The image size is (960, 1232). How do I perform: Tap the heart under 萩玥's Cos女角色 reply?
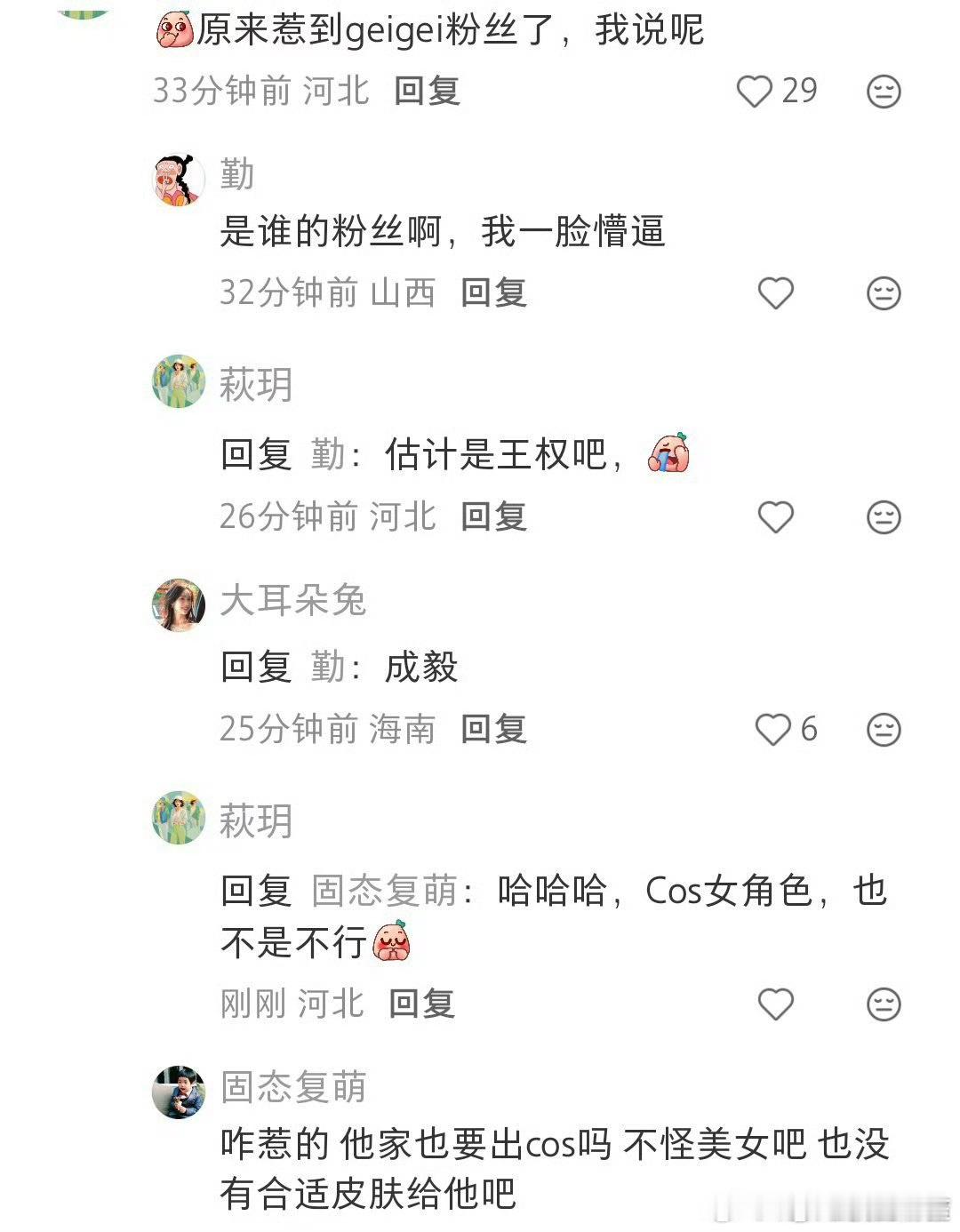(x=775, y=1005)
